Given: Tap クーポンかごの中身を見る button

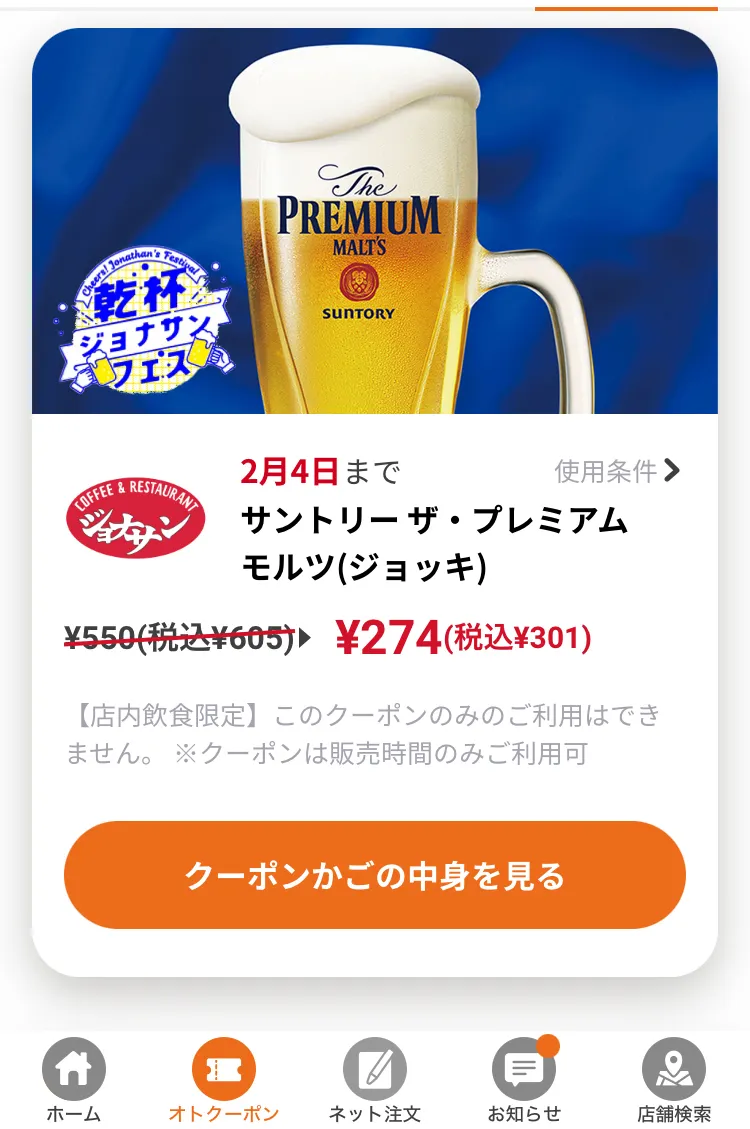Looking at the screenshot, I should [x=375, y=875].
